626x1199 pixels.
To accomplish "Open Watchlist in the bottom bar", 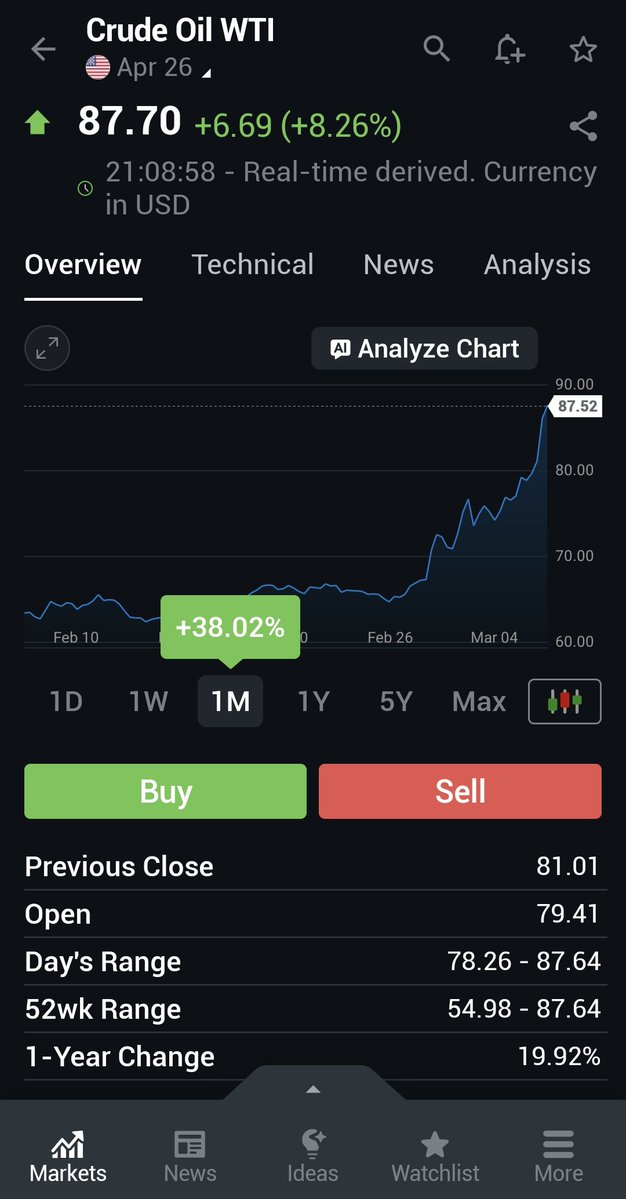I will (x=435, y=1156).
